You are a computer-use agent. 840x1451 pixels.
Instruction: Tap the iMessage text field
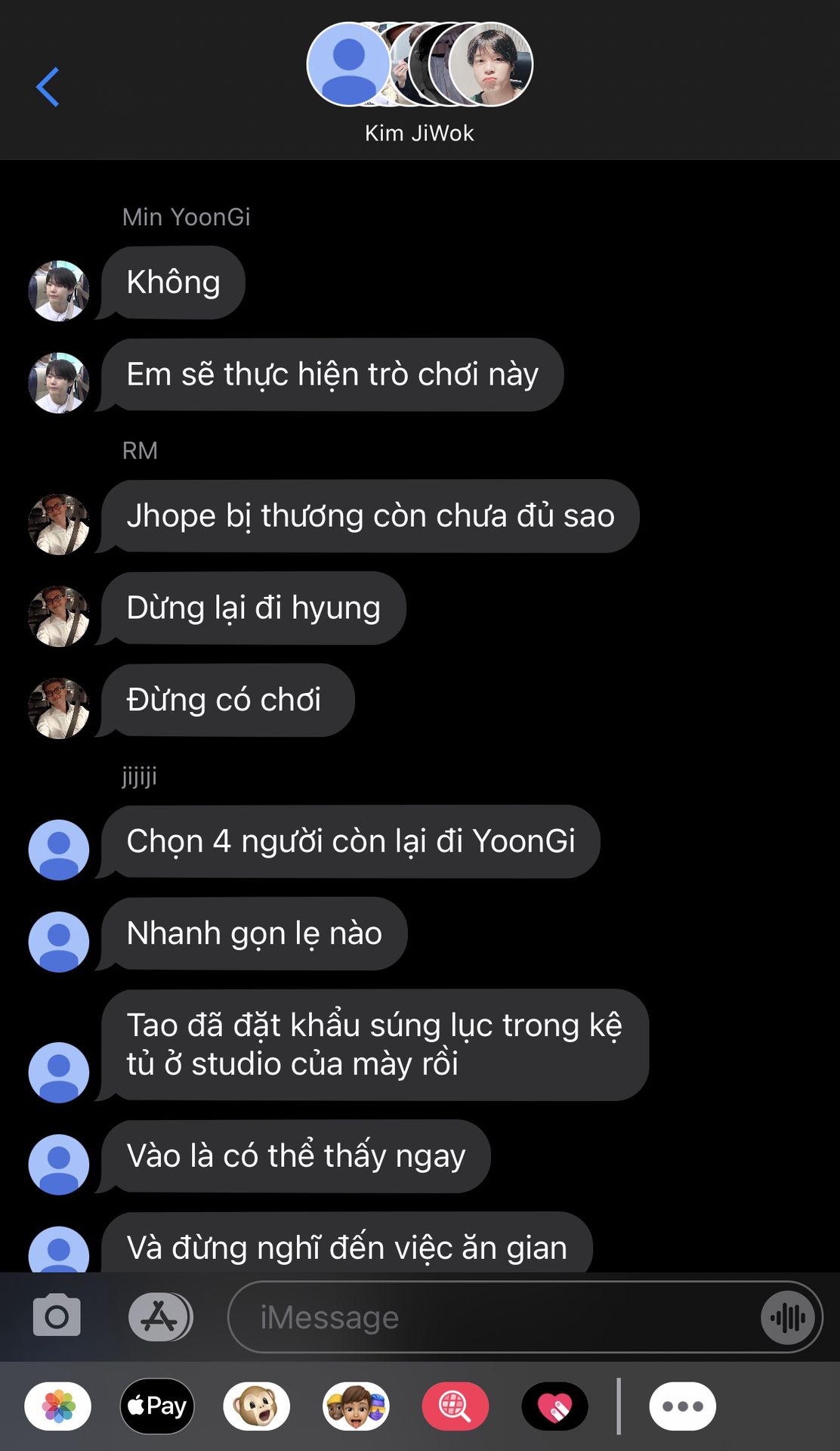[491, 1317]
